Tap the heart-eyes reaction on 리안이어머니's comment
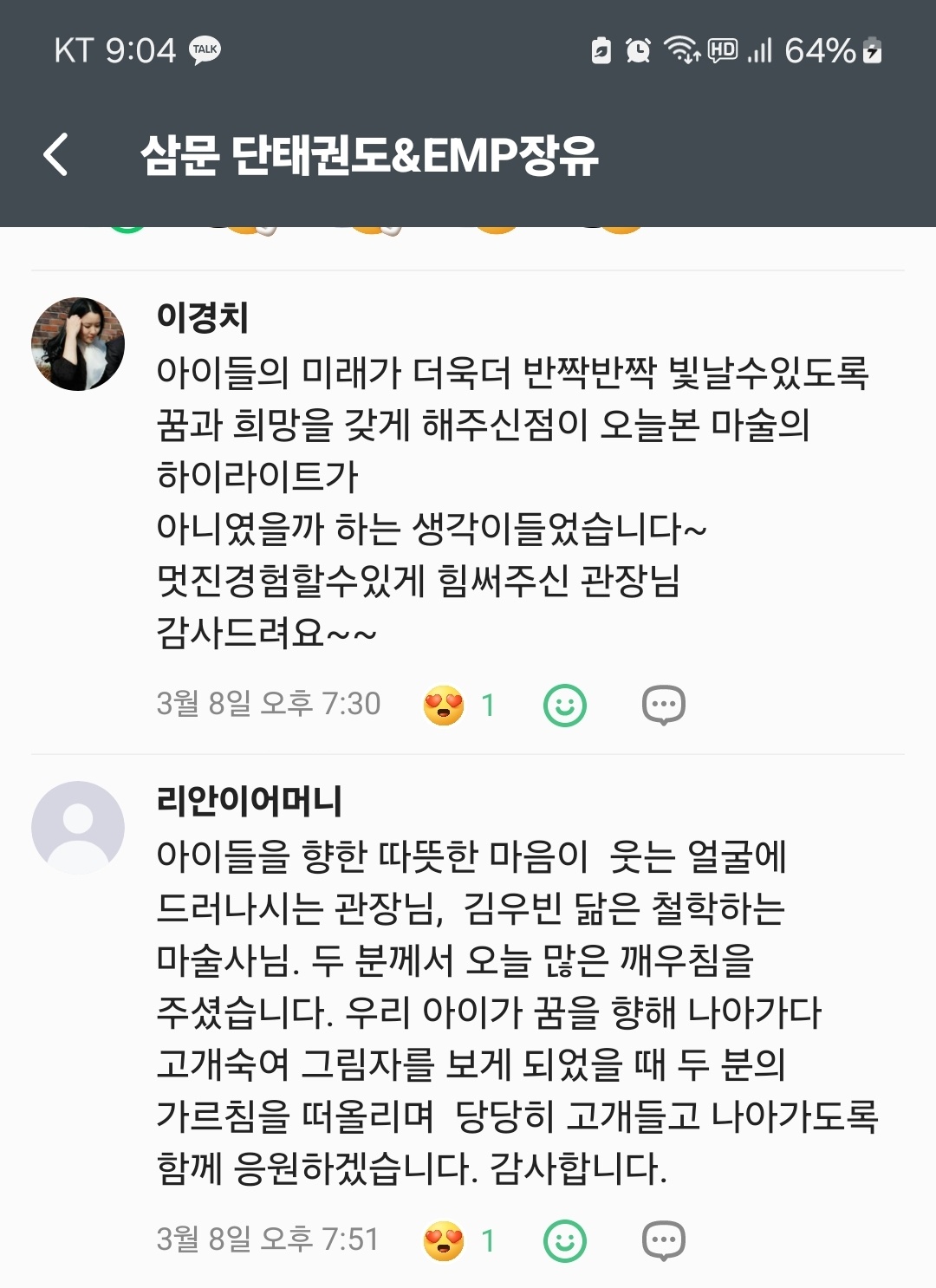This screenshot has height=1288, width=936. coord(444,1240)
